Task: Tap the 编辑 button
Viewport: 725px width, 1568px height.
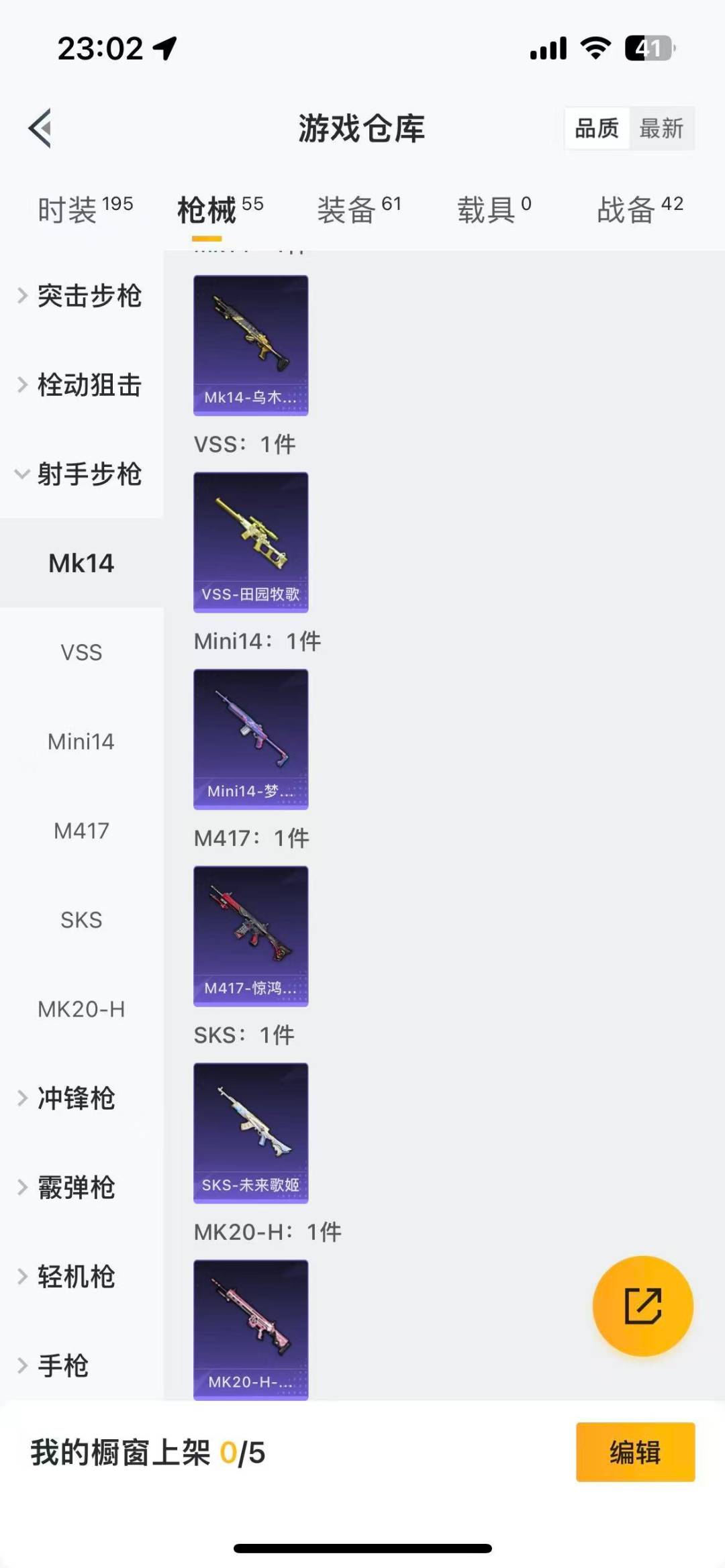Action: tap(635, 1452)
